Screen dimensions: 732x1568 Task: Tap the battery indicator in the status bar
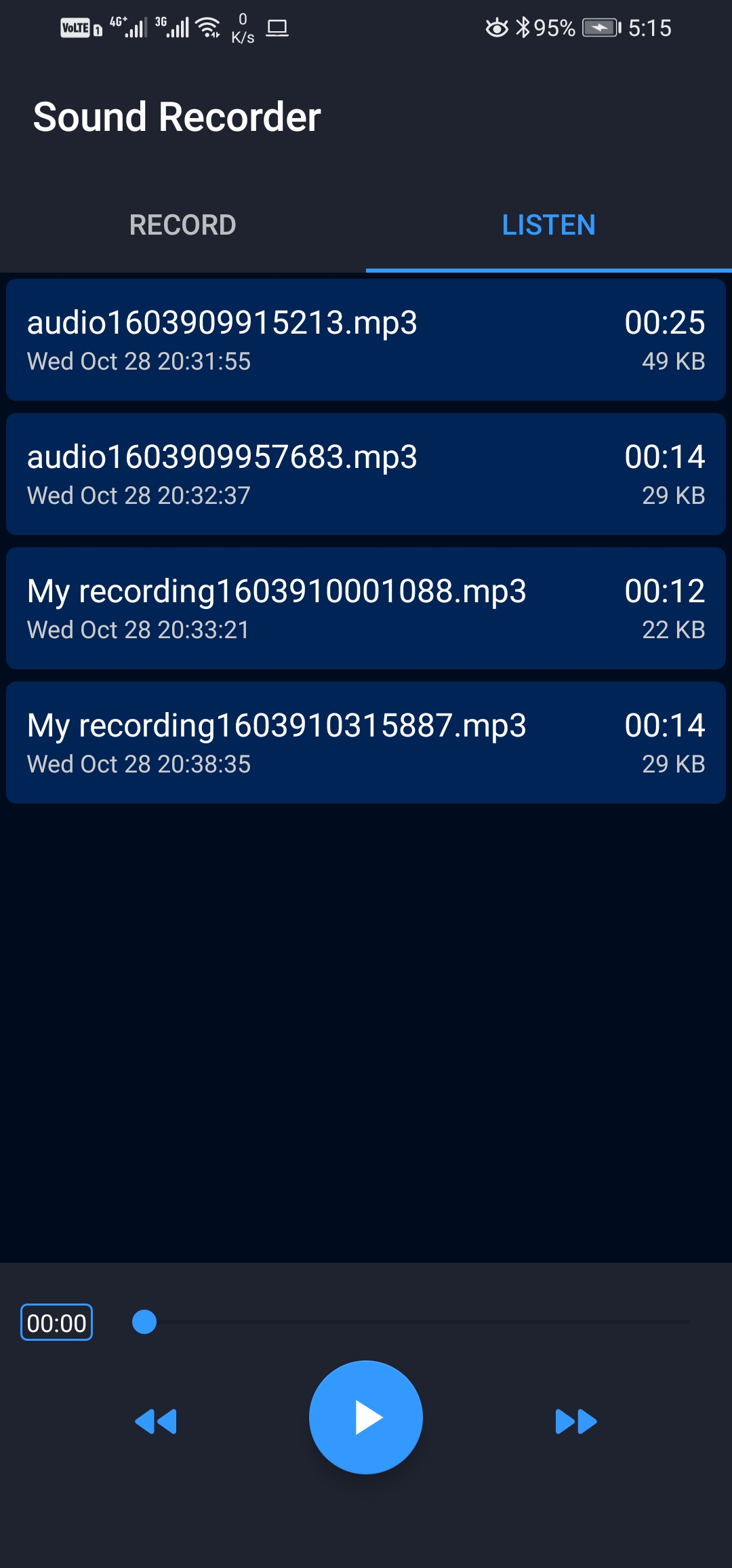coord(600,27)
